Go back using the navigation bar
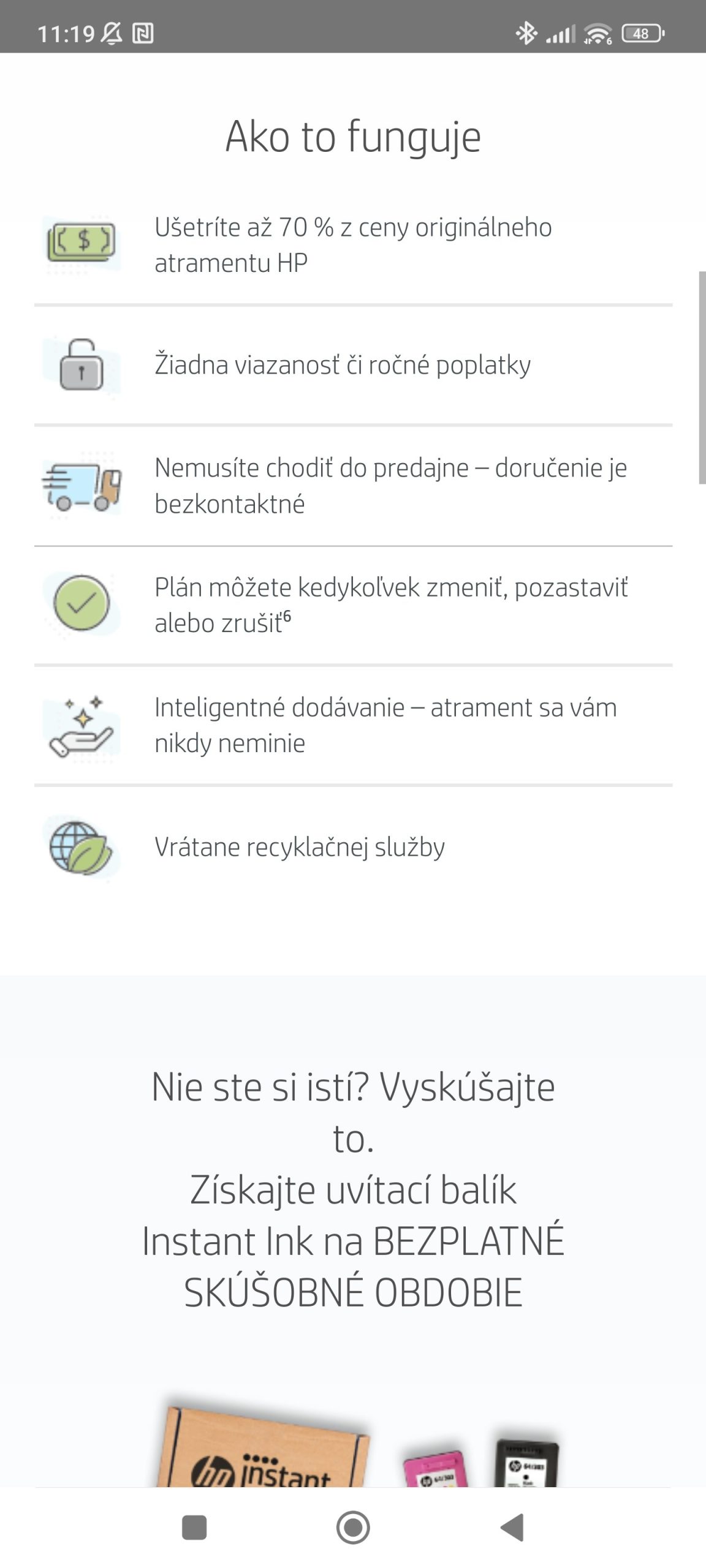Image resolution: width=706 pixels, height=1568 pixels. [512, 1527]
